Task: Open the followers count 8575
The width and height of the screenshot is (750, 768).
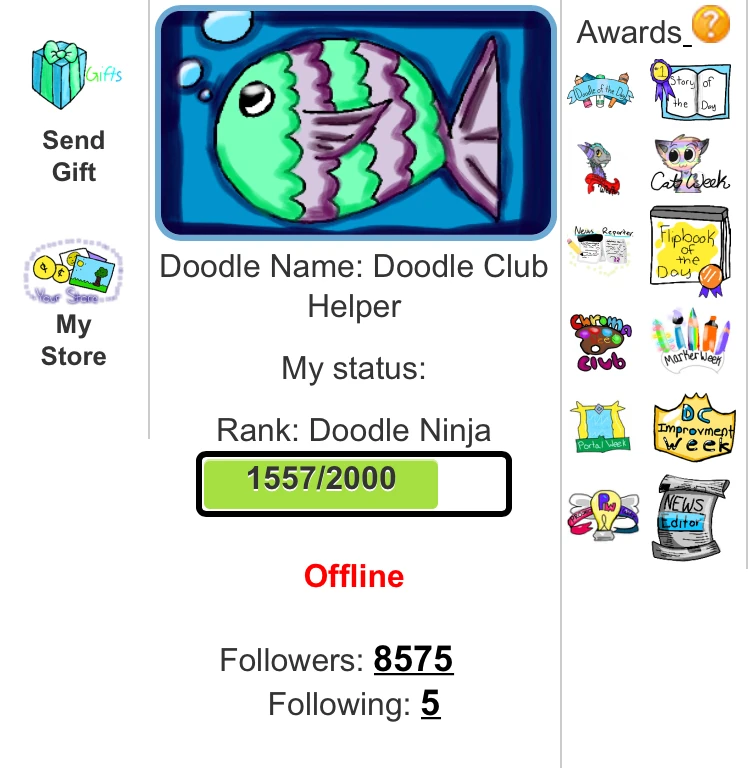Action: (414, 659)
